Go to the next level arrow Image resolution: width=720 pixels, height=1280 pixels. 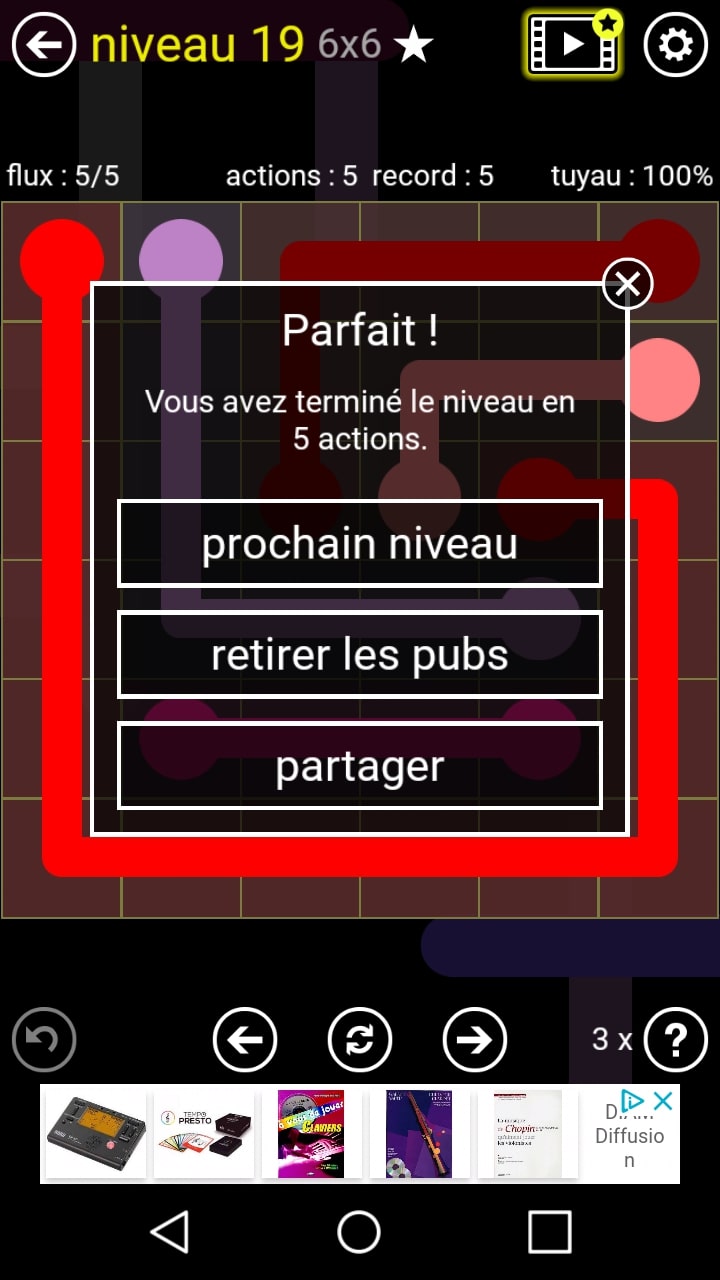tap(475, 1040)
